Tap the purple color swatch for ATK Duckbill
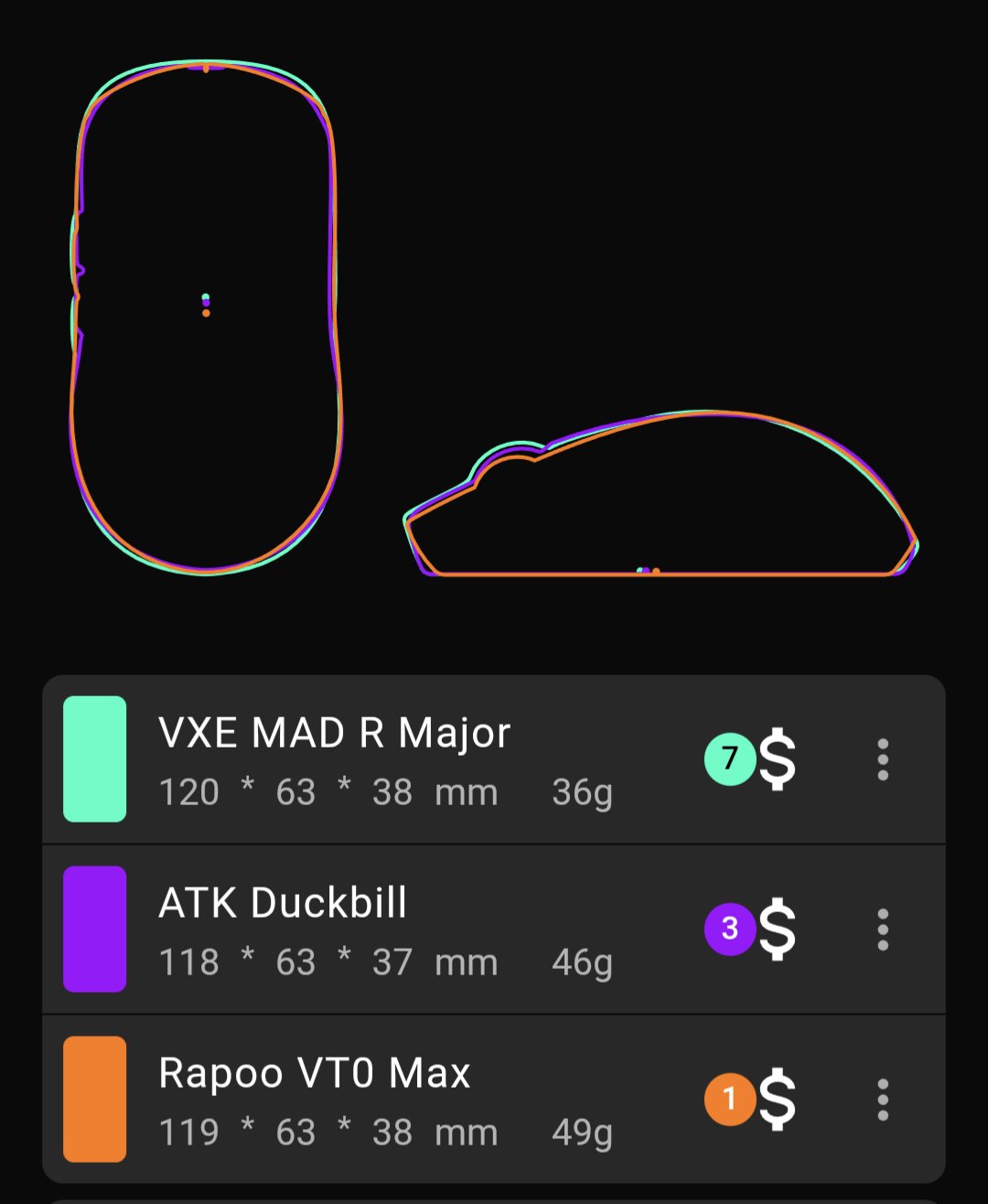The width and height of the screenshot is (988, 1204). [95, 930]
